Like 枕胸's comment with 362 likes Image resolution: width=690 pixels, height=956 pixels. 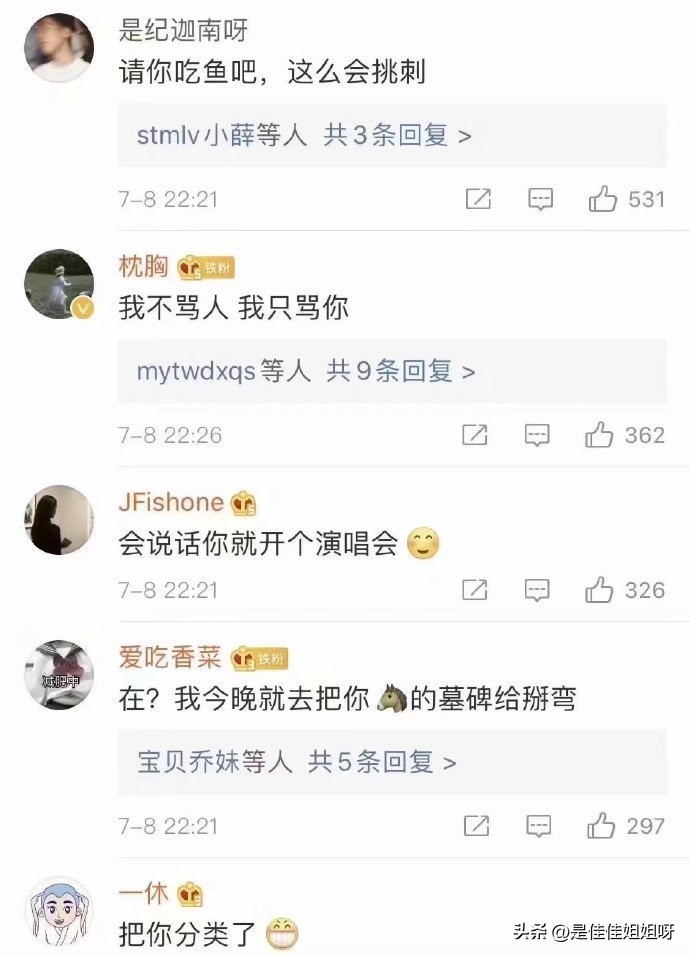(599, 435)
